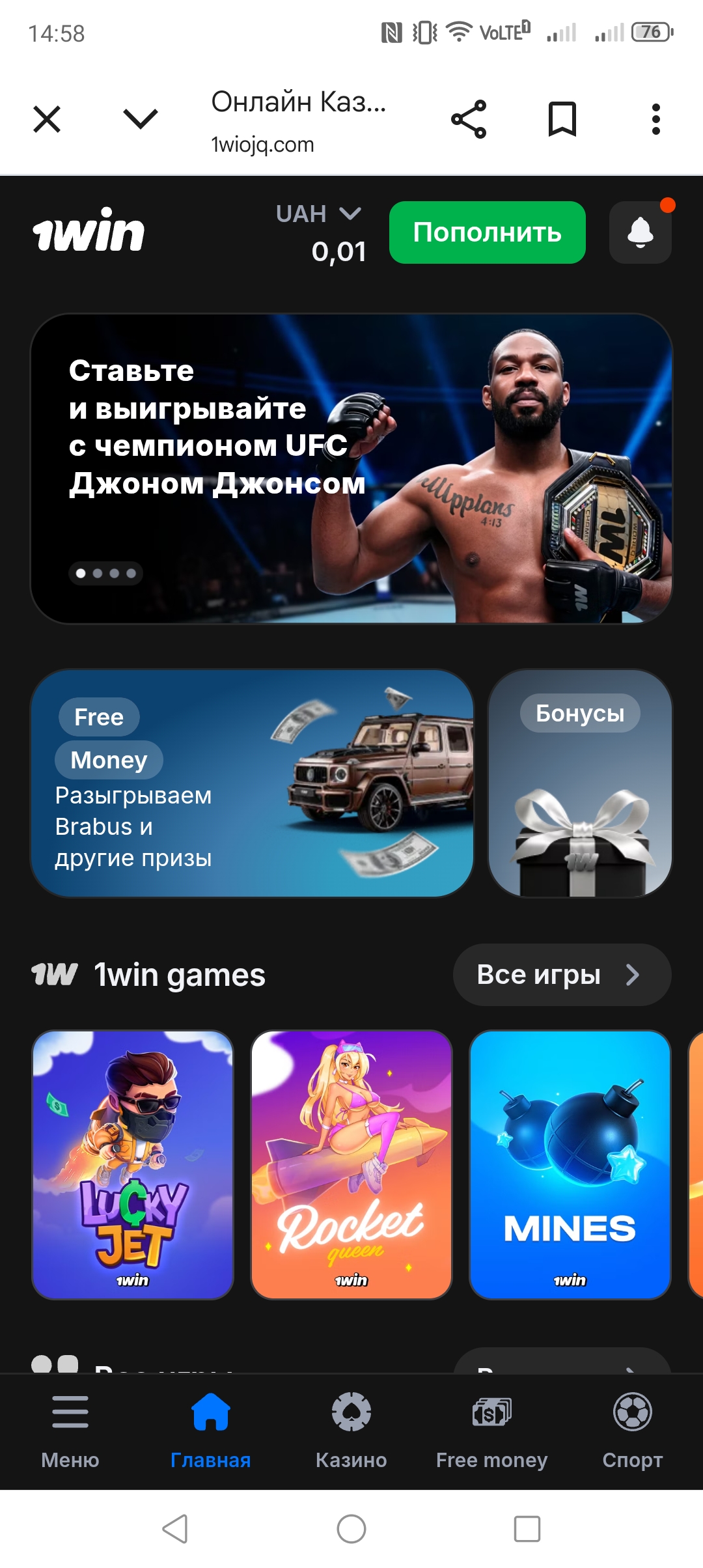Open all games via the arrow chevron
The height and width of the screenshot is (1568, 703).
(632, 974)
